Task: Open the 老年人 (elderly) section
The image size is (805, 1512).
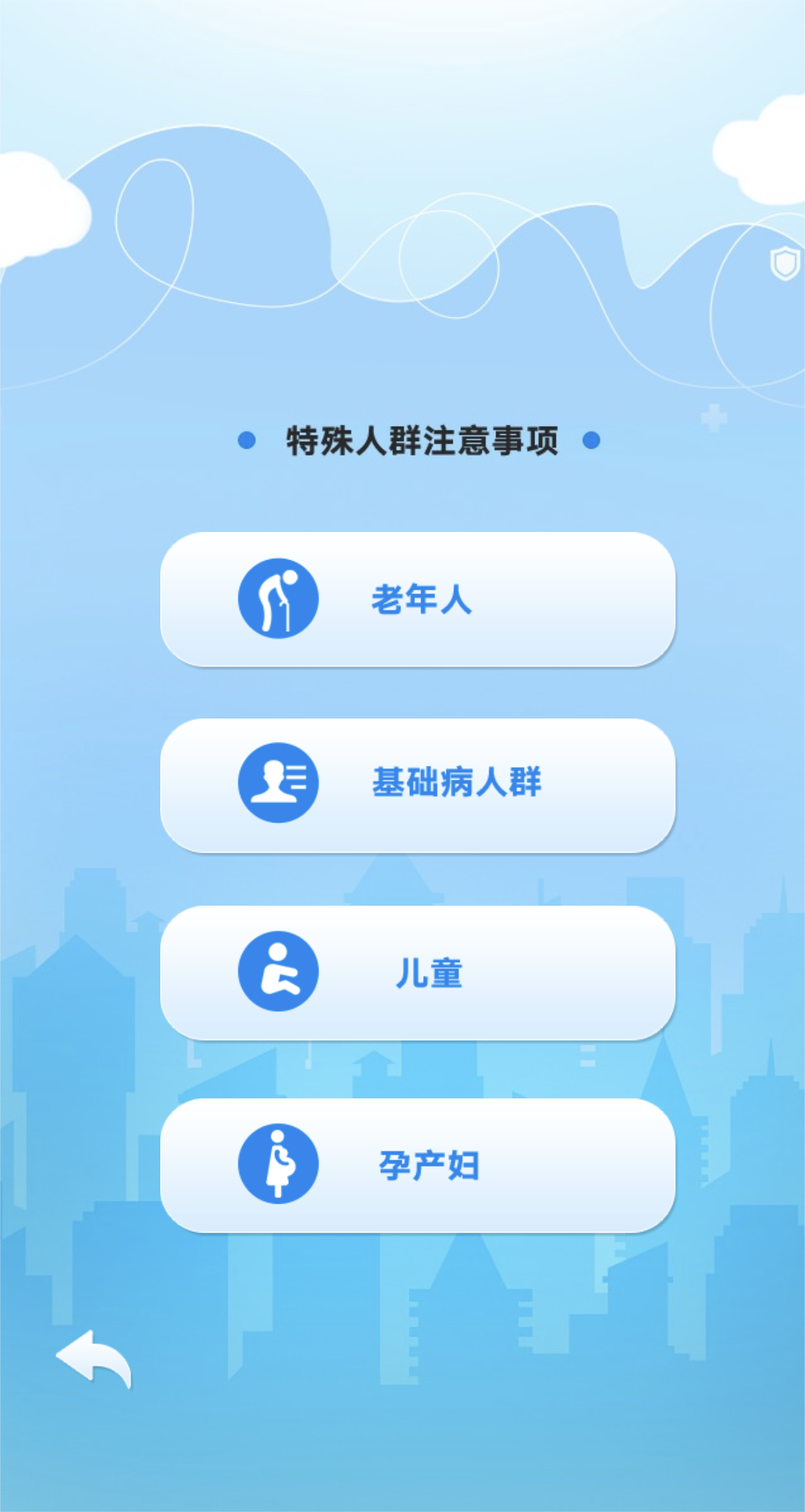Action: tap(418, 599)
